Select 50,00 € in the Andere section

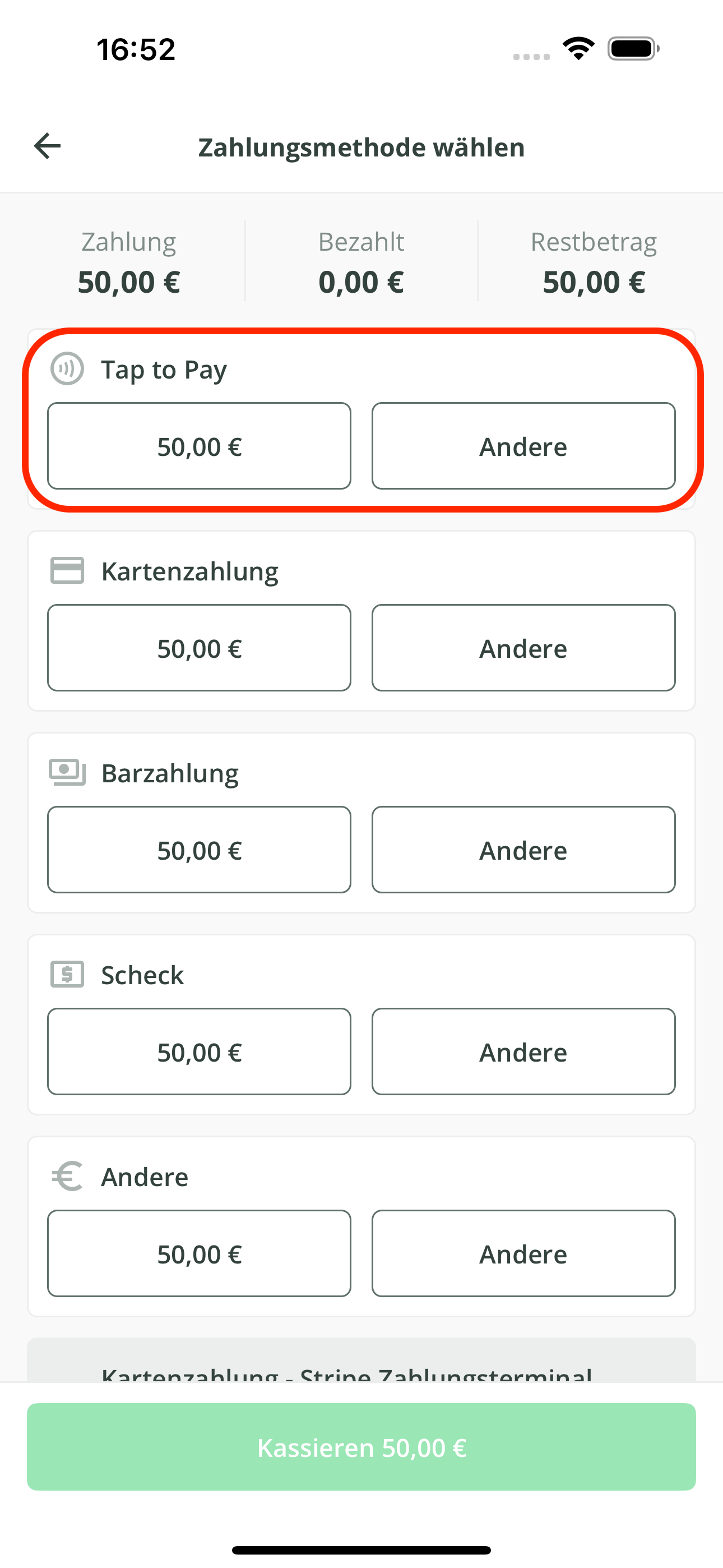click(199, 1254)
